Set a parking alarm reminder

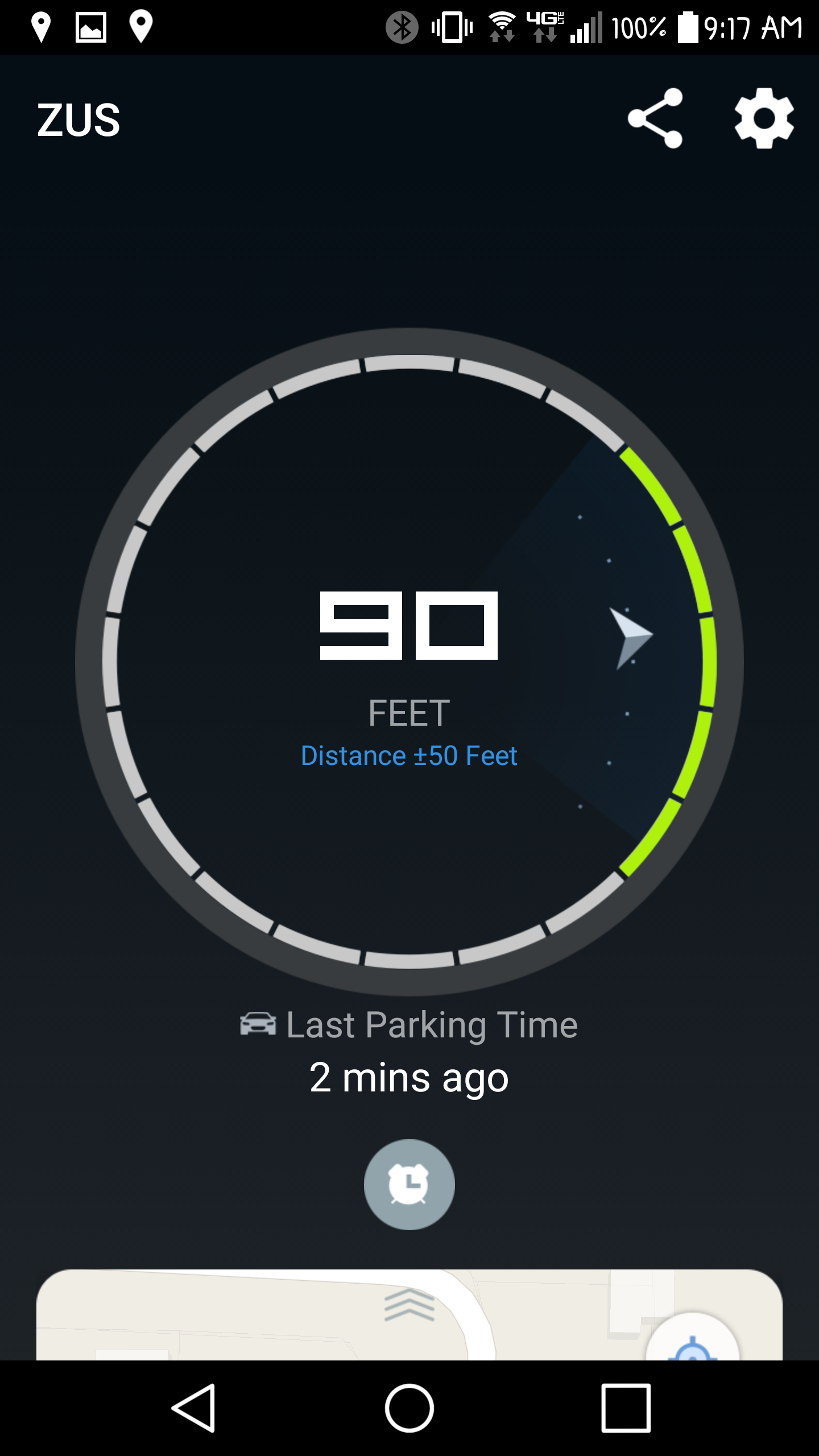409,1184
